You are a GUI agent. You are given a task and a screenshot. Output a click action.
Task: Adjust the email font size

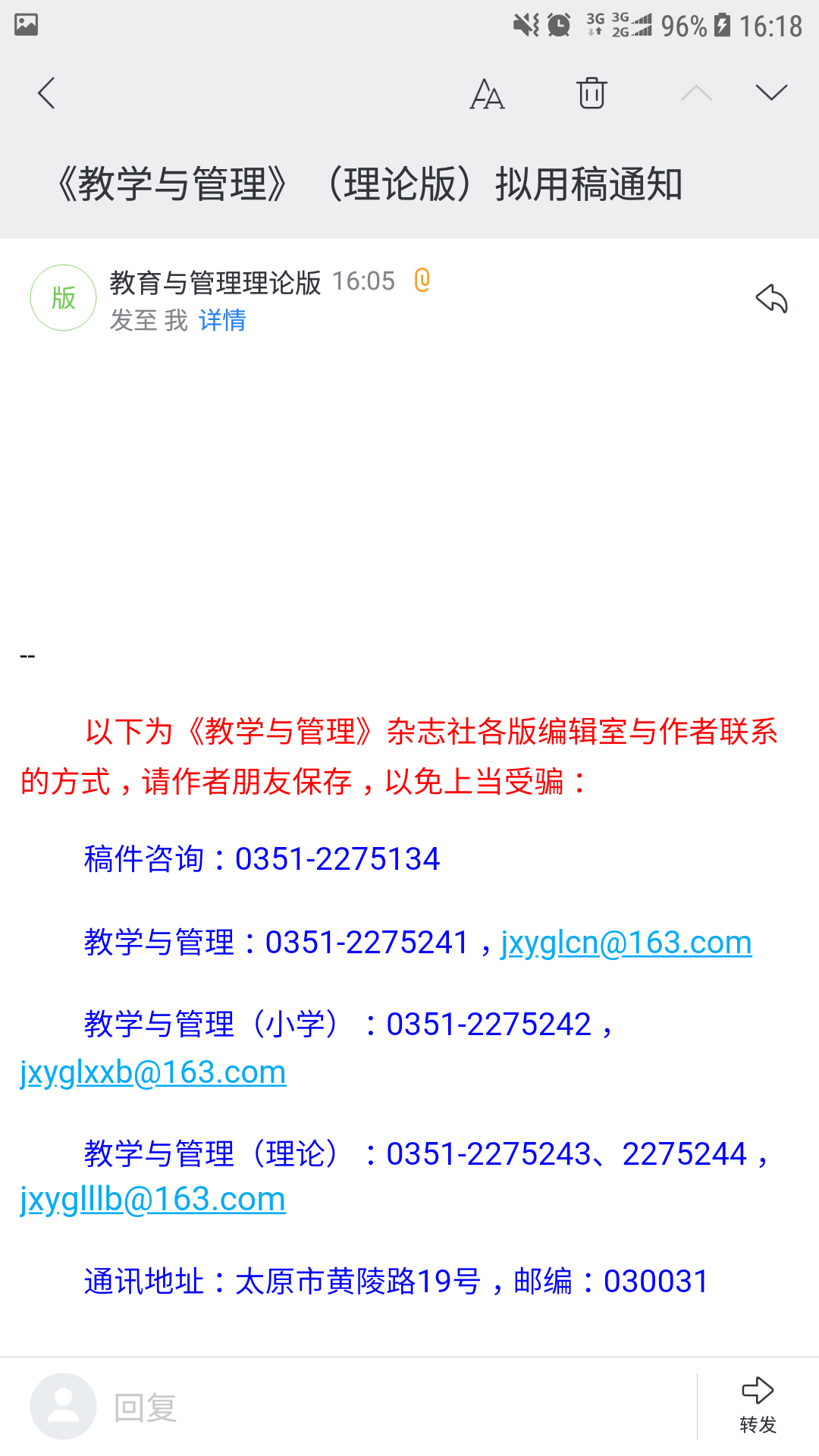click(487, 94)
